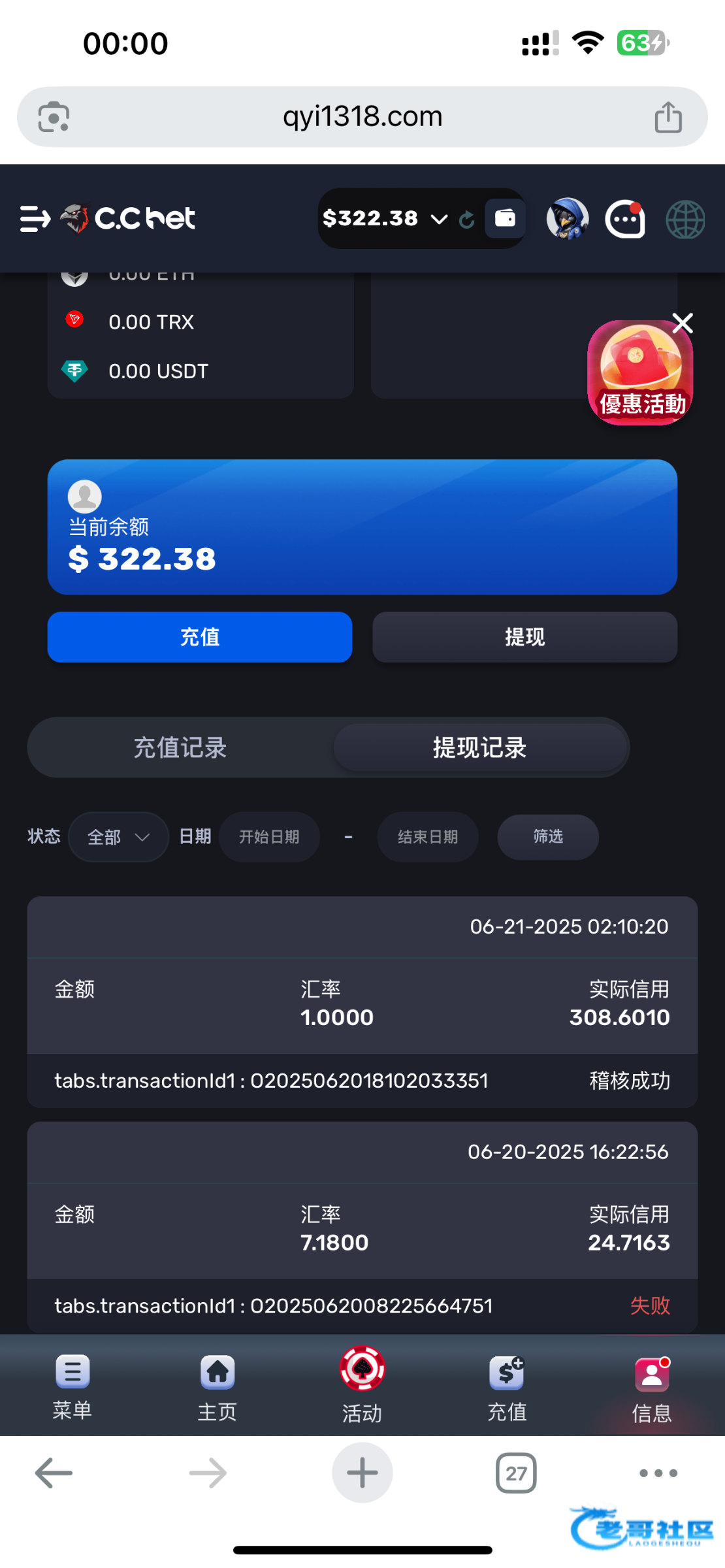
Task: Open the profile avatar
Action: click(x=567, y=219)
